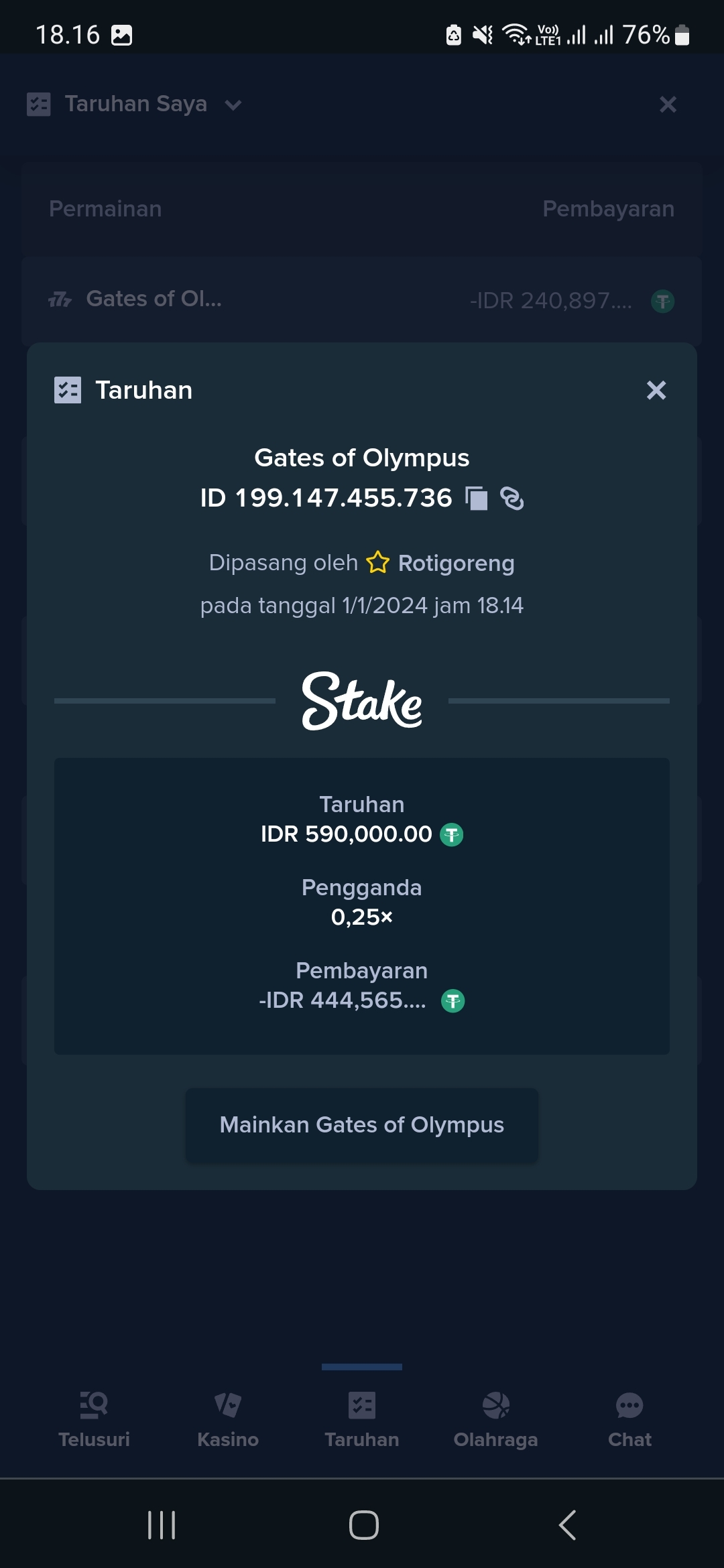Open the Gates of Ol... bet row
Screen dimensions: 724x1568
pos(362,300)
